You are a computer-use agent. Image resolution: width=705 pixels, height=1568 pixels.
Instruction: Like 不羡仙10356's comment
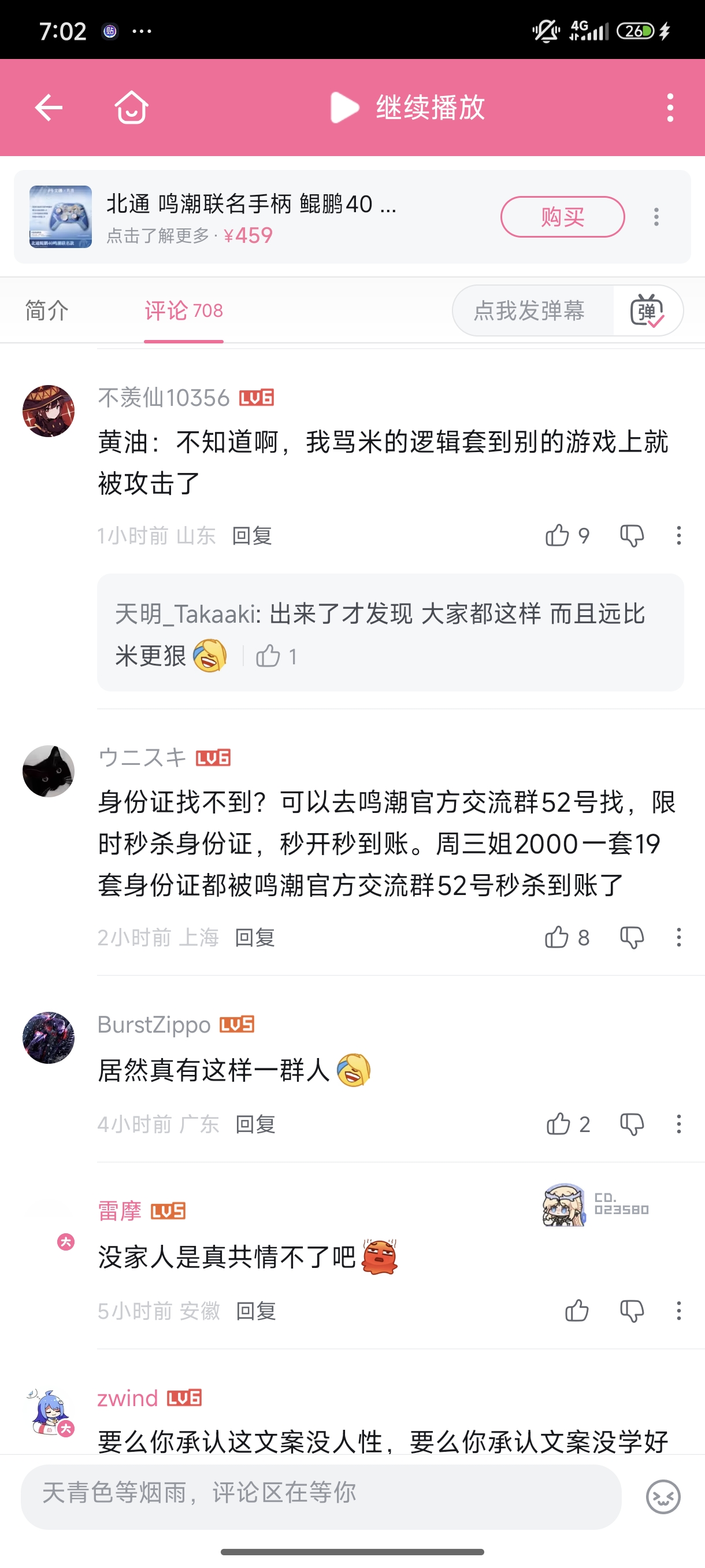click(x=558, y=535)
